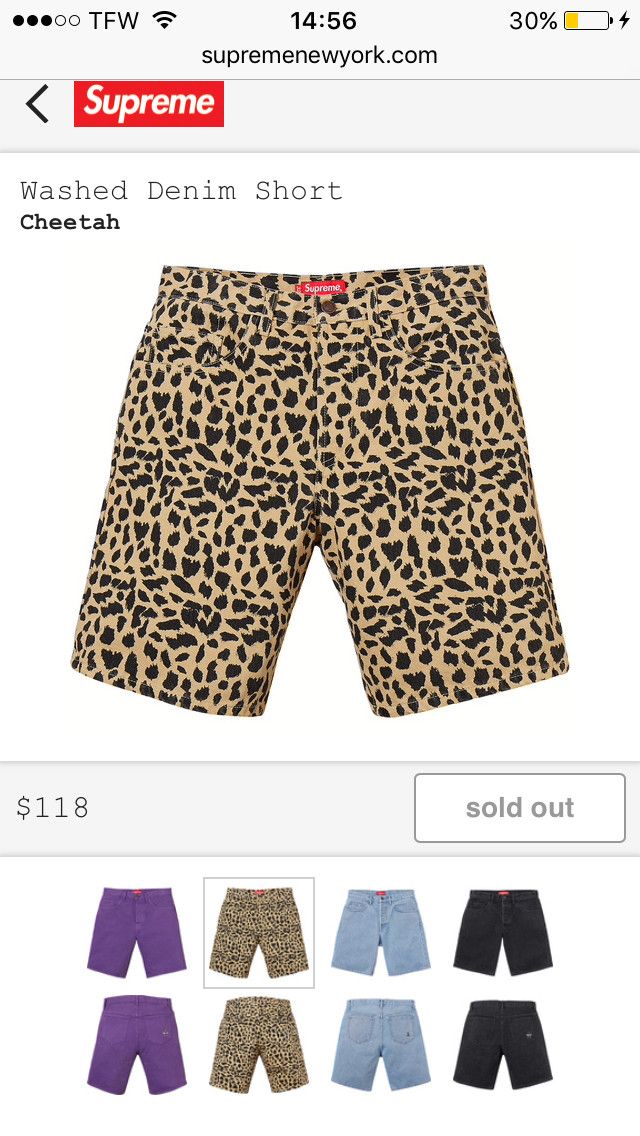Tap the supremenewyork.com address bar
This screenshot has height=1136, width=640.
(320, 55)
